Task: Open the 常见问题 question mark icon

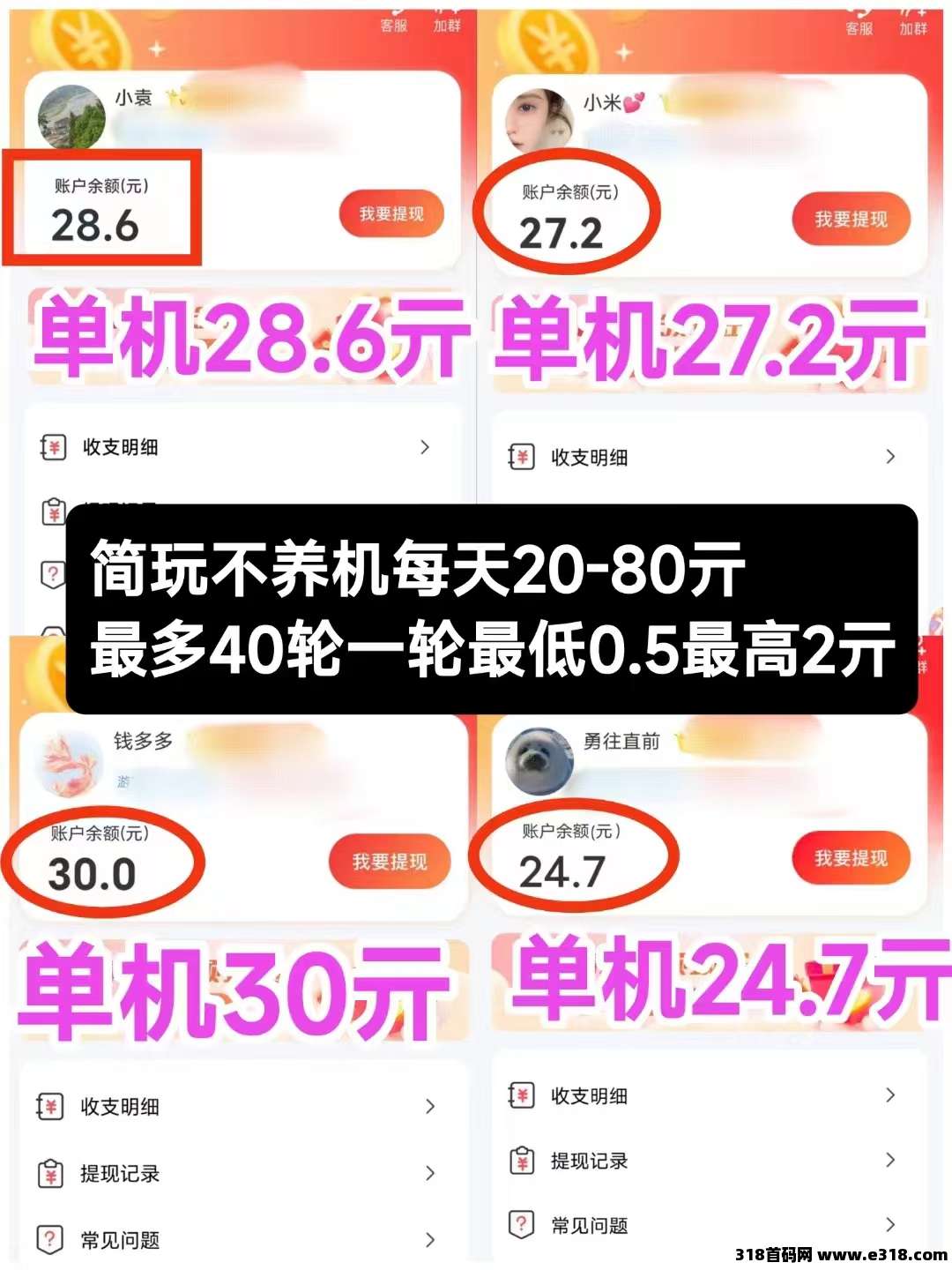Action: click(50, 1239)
